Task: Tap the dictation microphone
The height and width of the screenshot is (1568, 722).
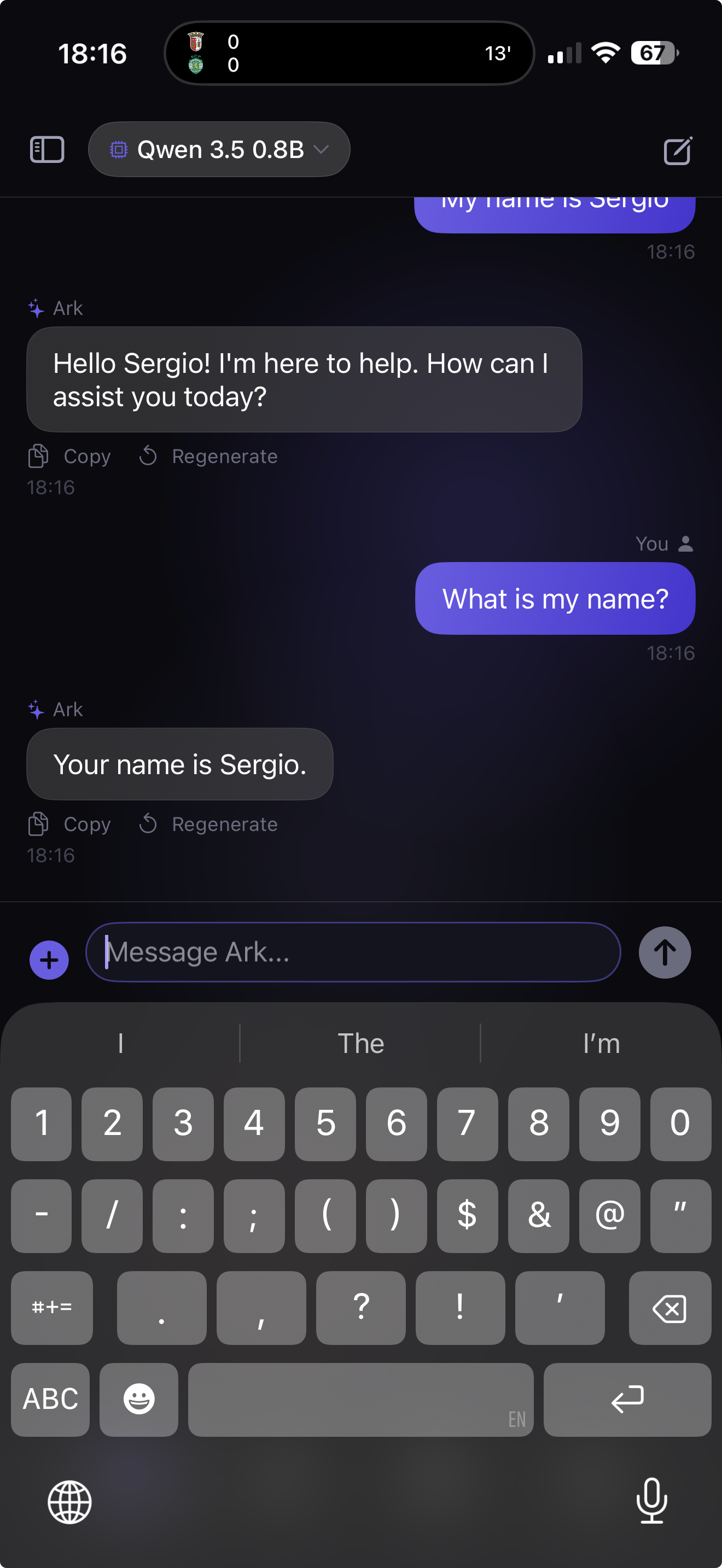Action: pos(651,1501)
